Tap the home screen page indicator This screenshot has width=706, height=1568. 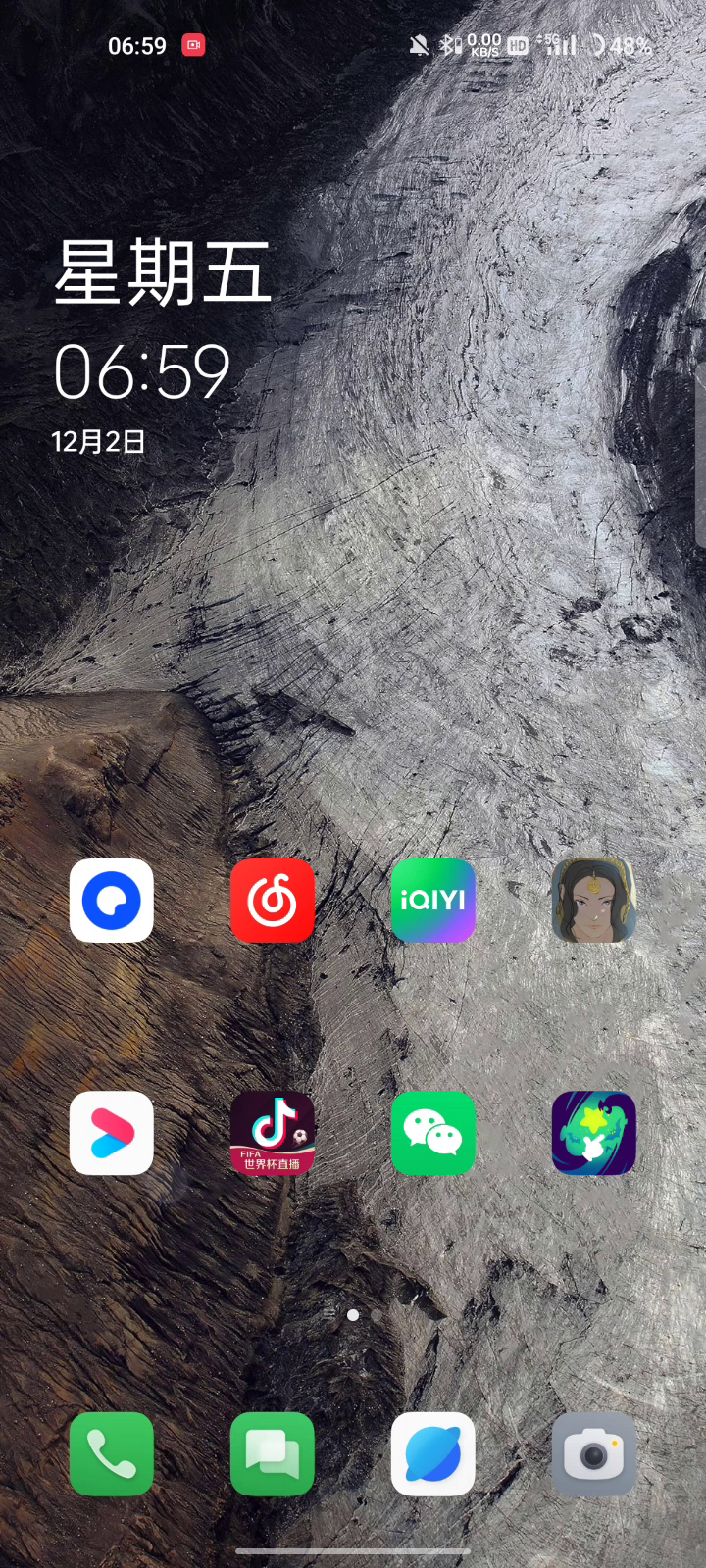[353, 1315]
